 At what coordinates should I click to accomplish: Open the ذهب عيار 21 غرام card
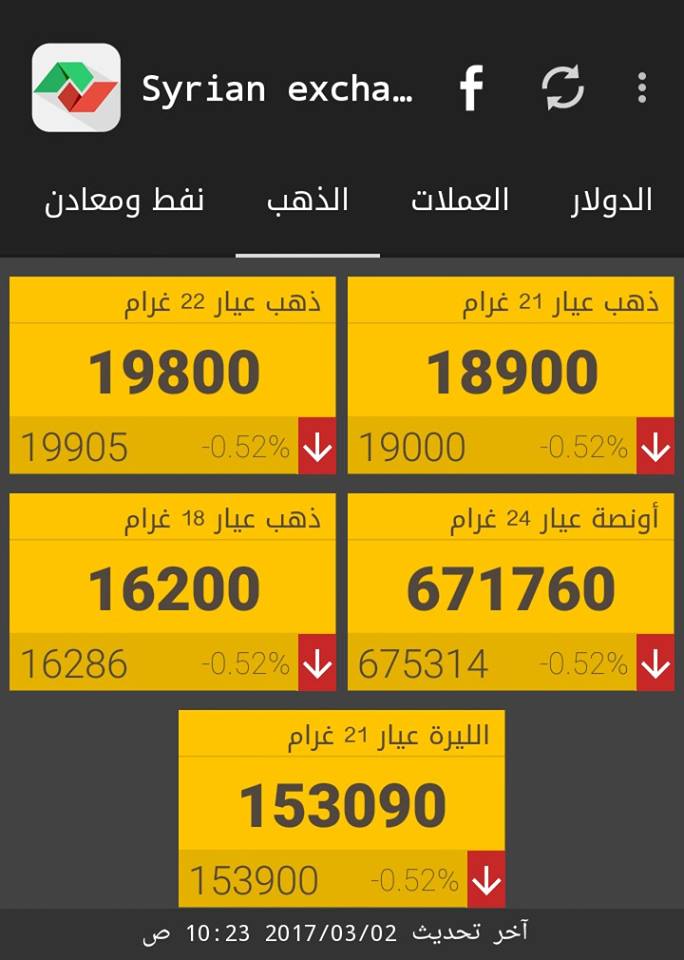(x=511, y=375)
